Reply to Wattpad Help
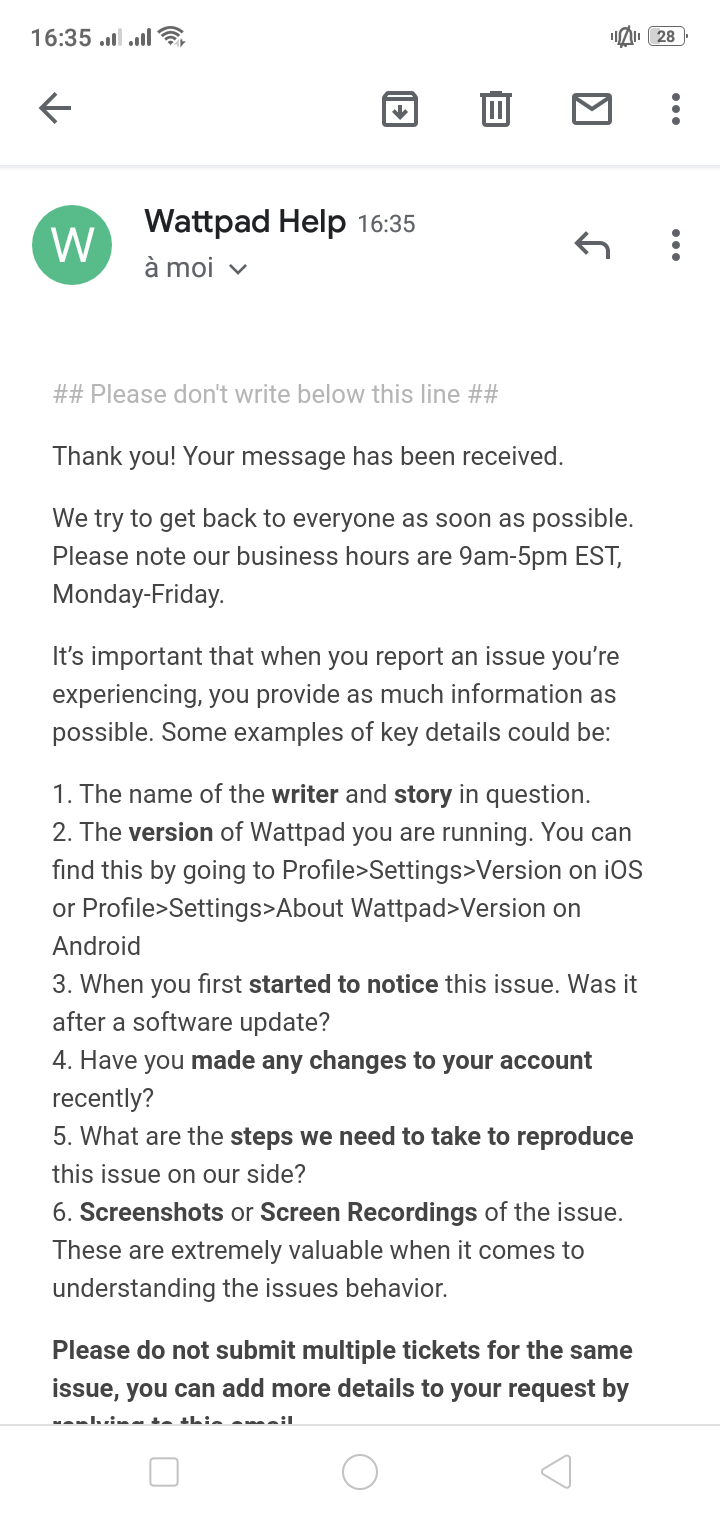The width and height of the screenshot is (720, 1520). (x=592, y=244)
